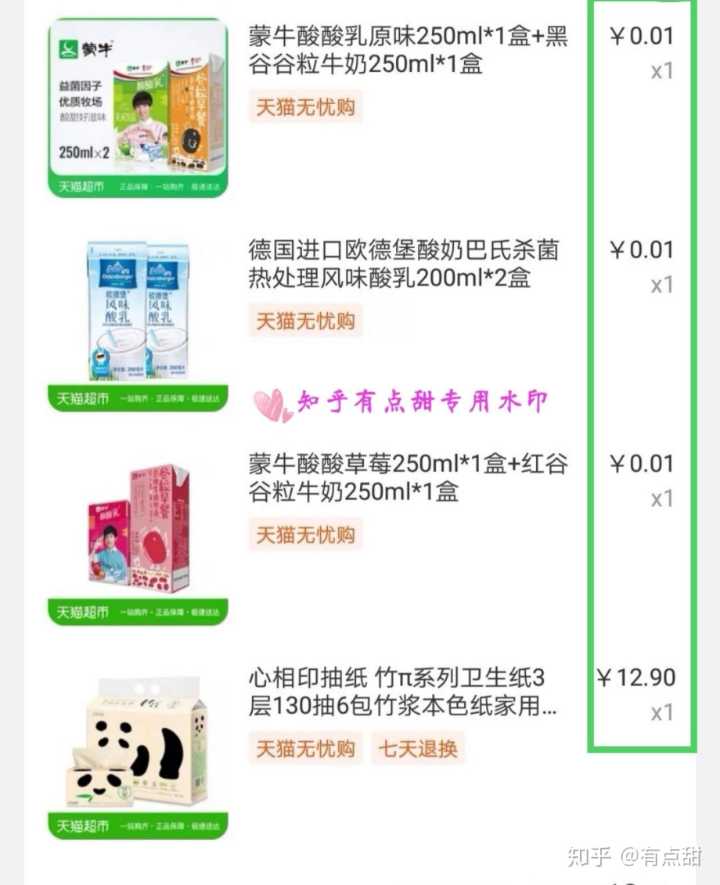Screen dimensions: 720x885
Task: Open the 心相印抽纸 竹π系列 item
Action: point(403,692)
